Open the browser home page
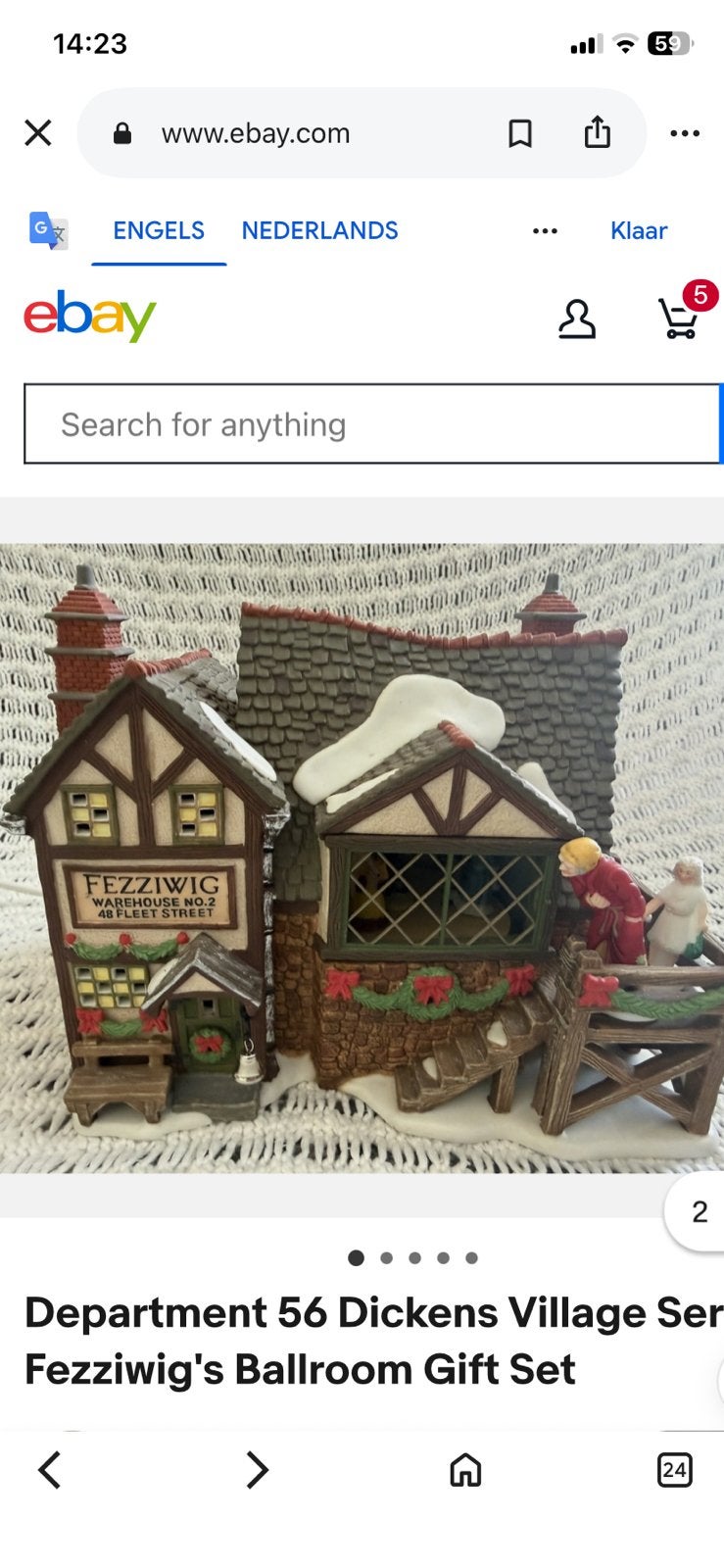Viewport: 724px width, 1568px height. pyautogui.click(x=465, y=1469)
